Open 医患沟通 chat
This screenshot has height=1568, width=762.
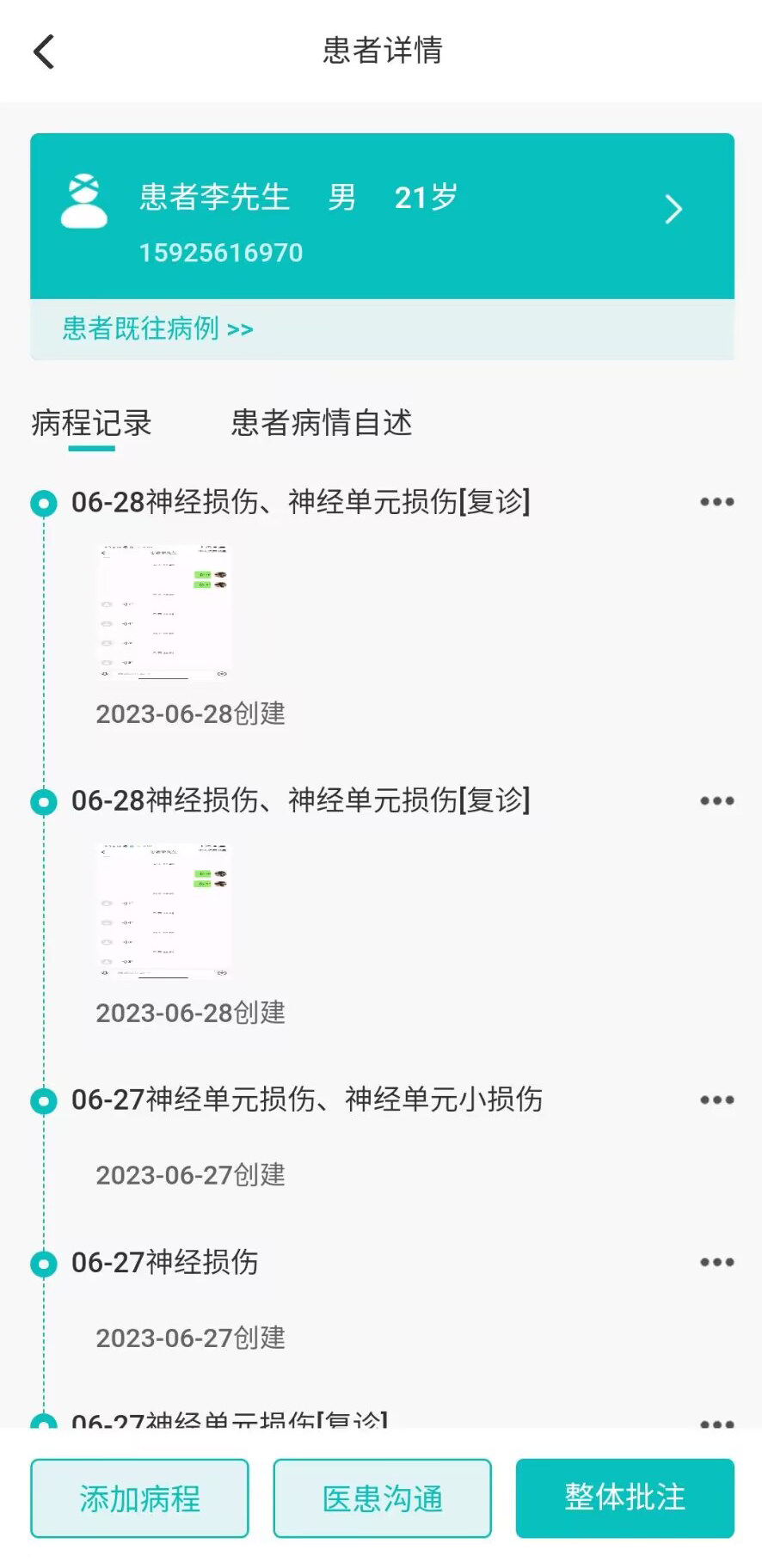click(382, 1498)
